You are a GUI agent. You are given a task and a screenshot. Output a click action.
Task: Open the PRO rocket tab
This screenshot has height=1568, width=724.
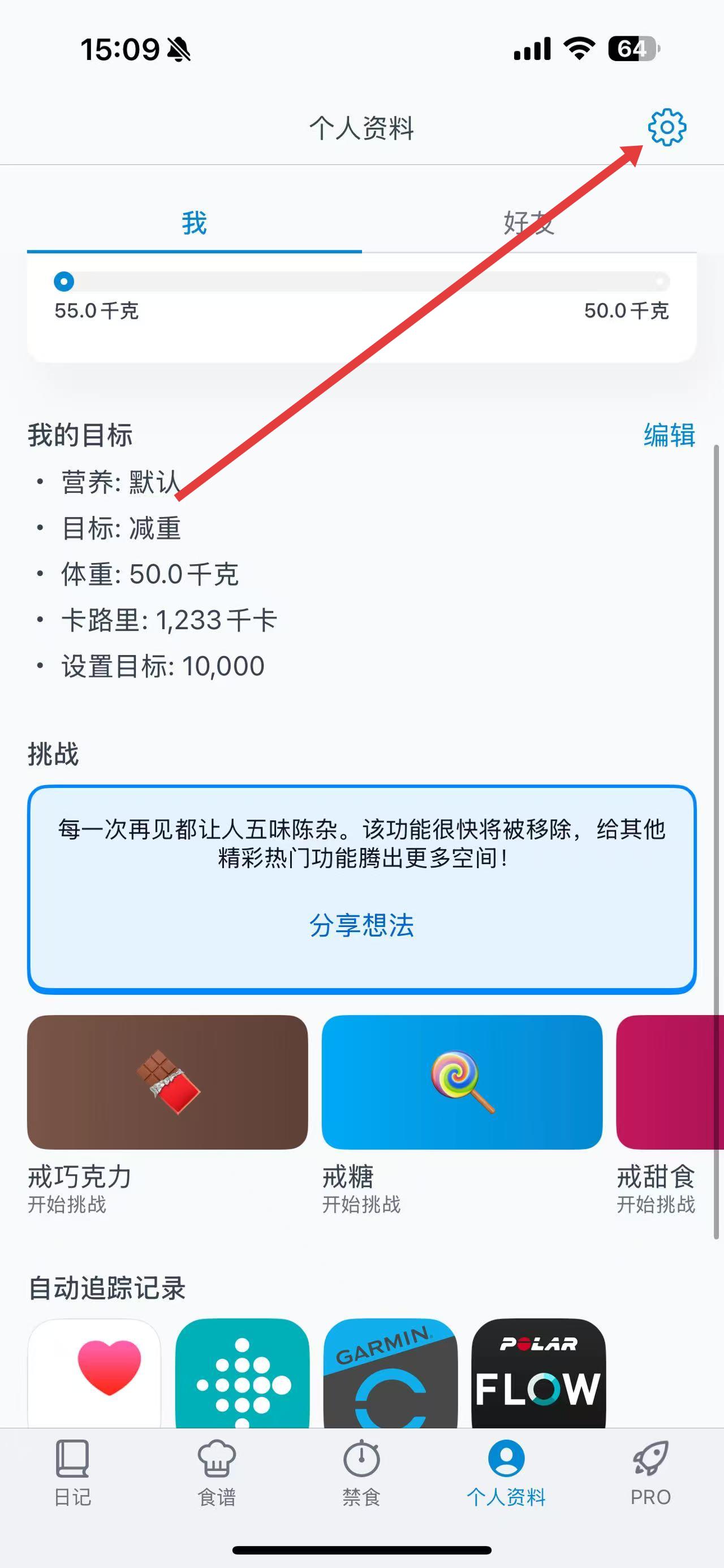coord(650,1473)
